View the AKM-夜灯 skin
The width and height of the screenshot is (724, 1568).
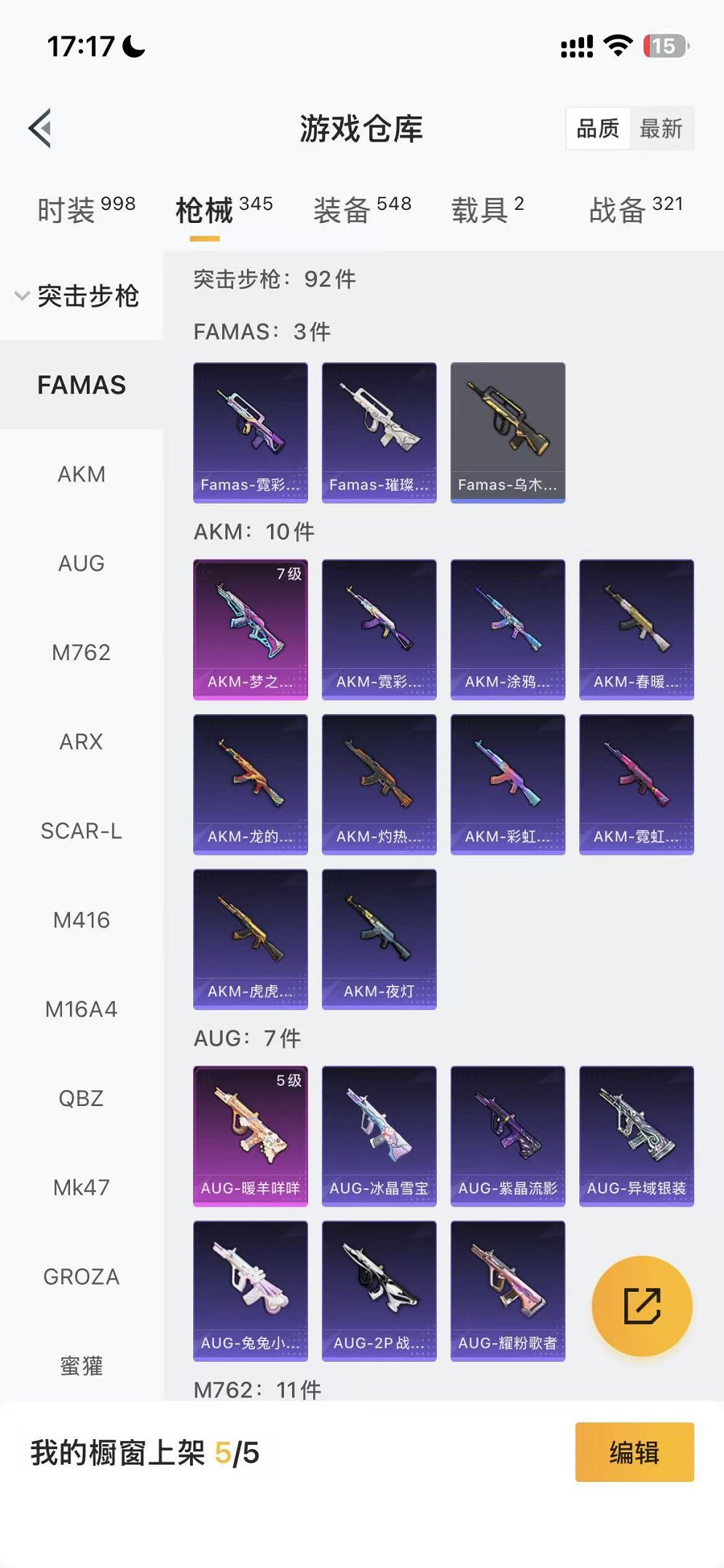tap(379, 938)
